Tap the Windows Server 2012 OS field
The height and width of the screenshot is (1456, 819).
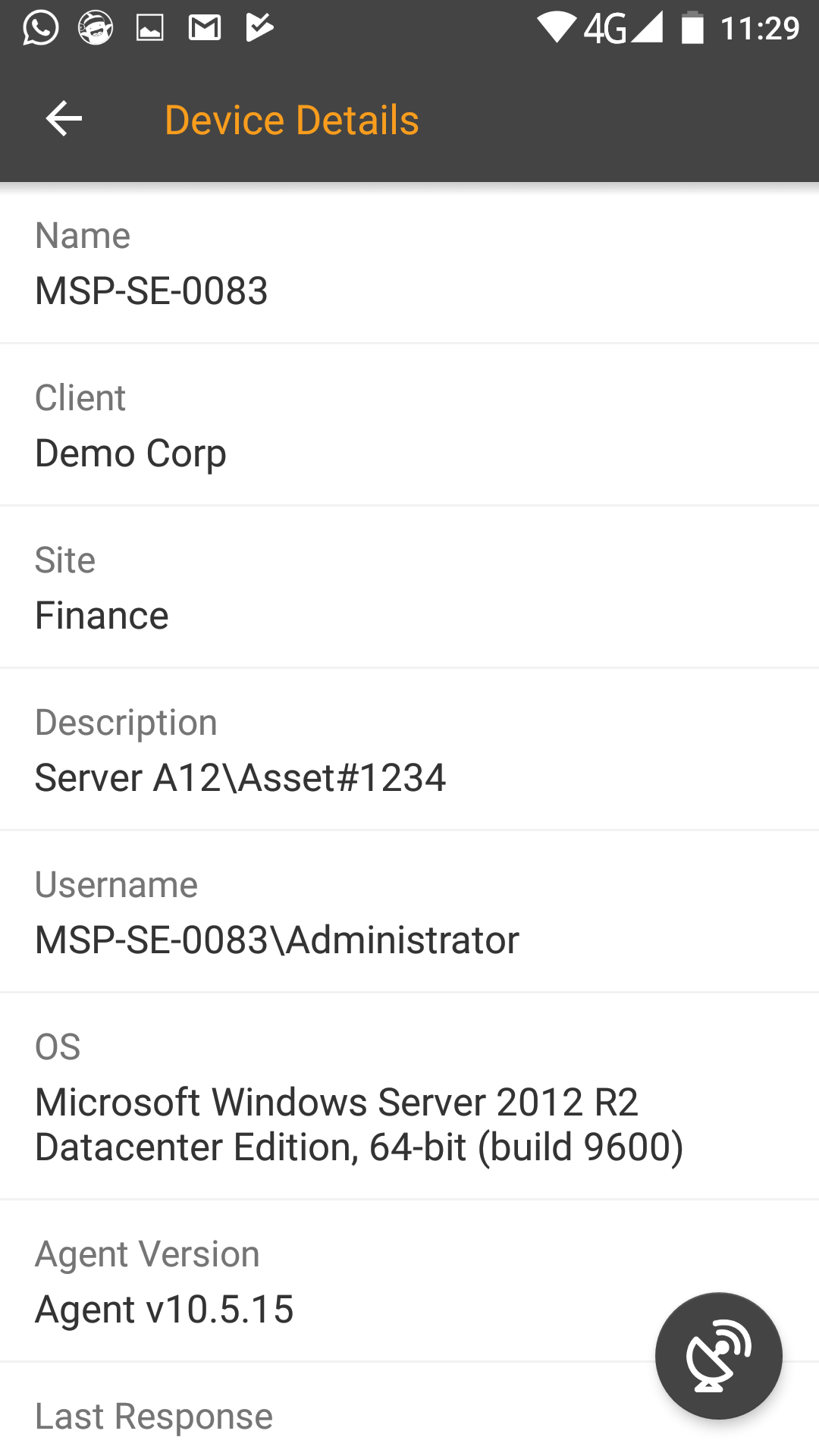(359, 1125)
